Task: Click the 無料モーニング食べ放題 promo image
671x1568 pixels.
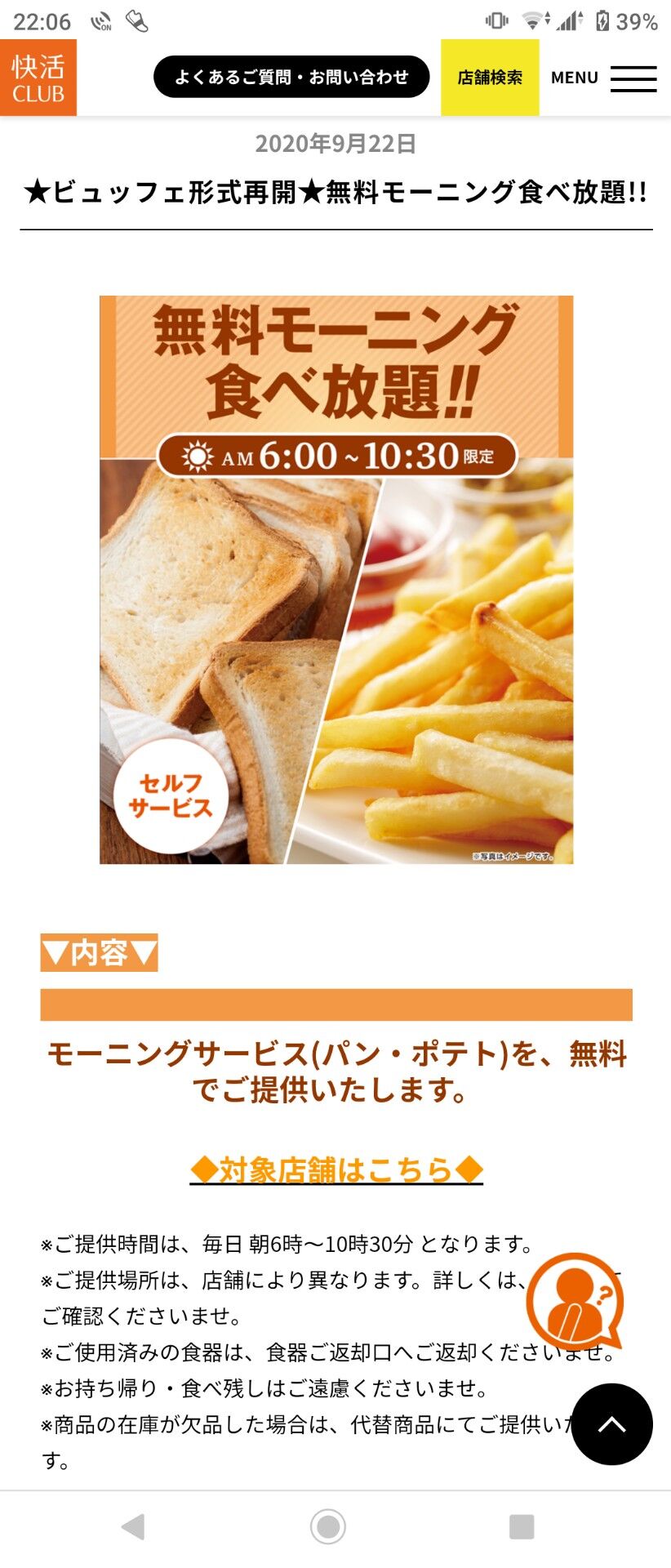Action: [x=335, y=578]
